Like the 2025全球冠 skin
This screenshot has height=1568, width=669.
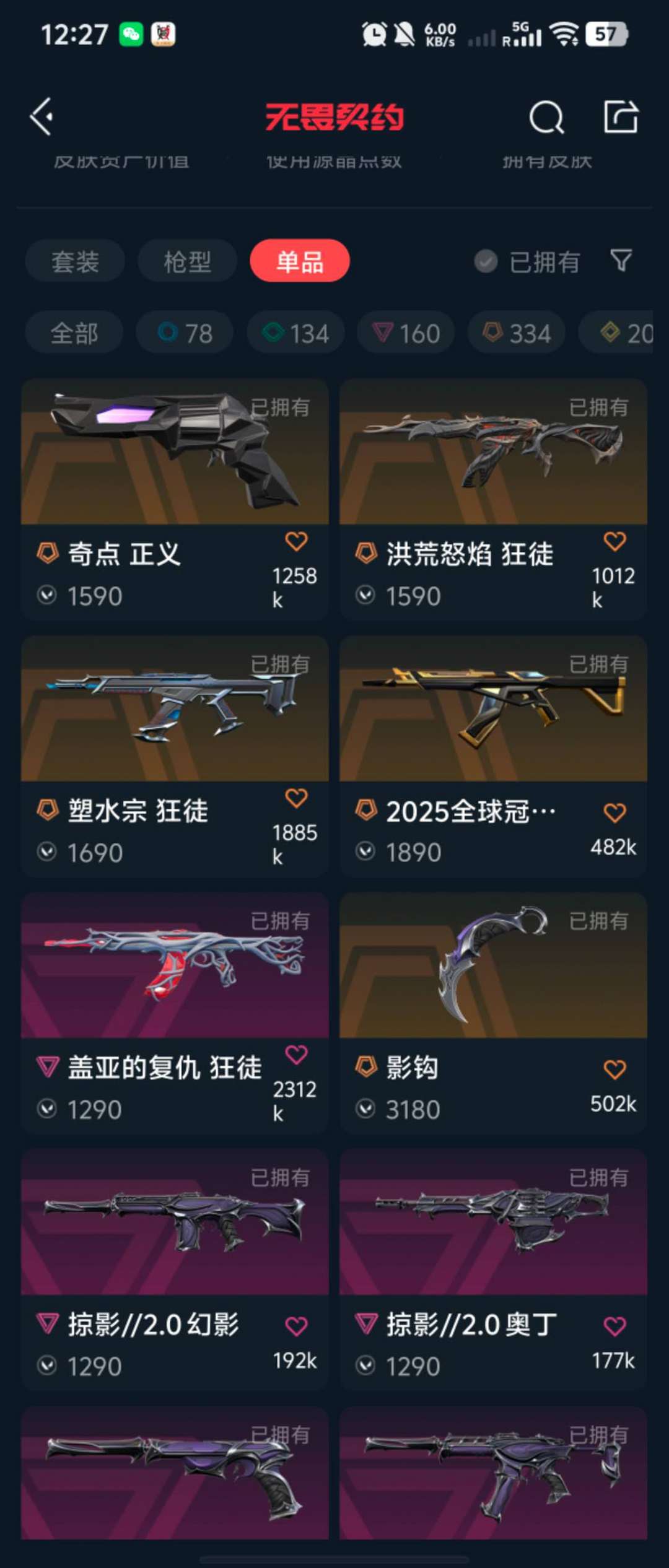tap(614, 812)
